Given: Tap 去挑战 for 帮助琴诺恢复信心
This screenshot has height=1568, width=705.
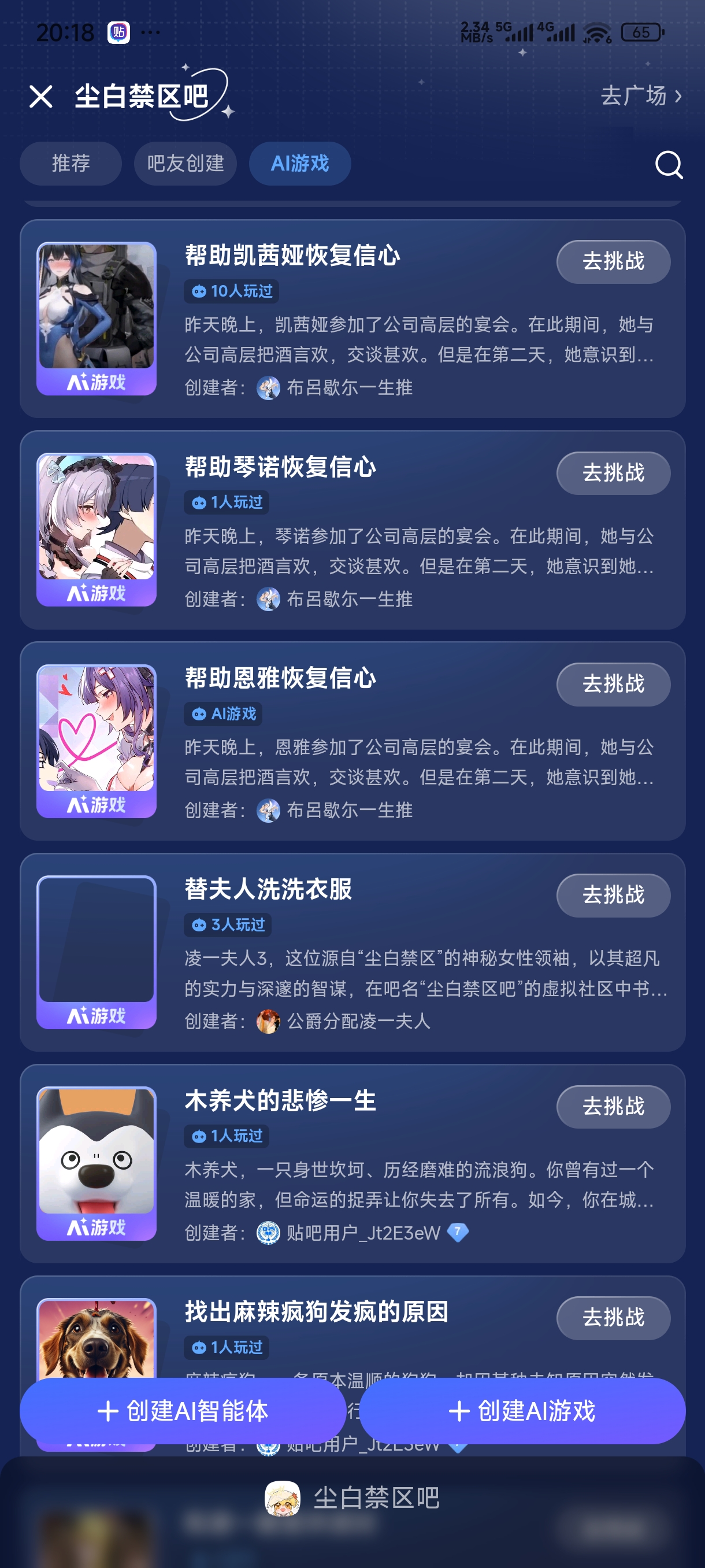Looking at the screenshot, I should (x=613, y=472).
